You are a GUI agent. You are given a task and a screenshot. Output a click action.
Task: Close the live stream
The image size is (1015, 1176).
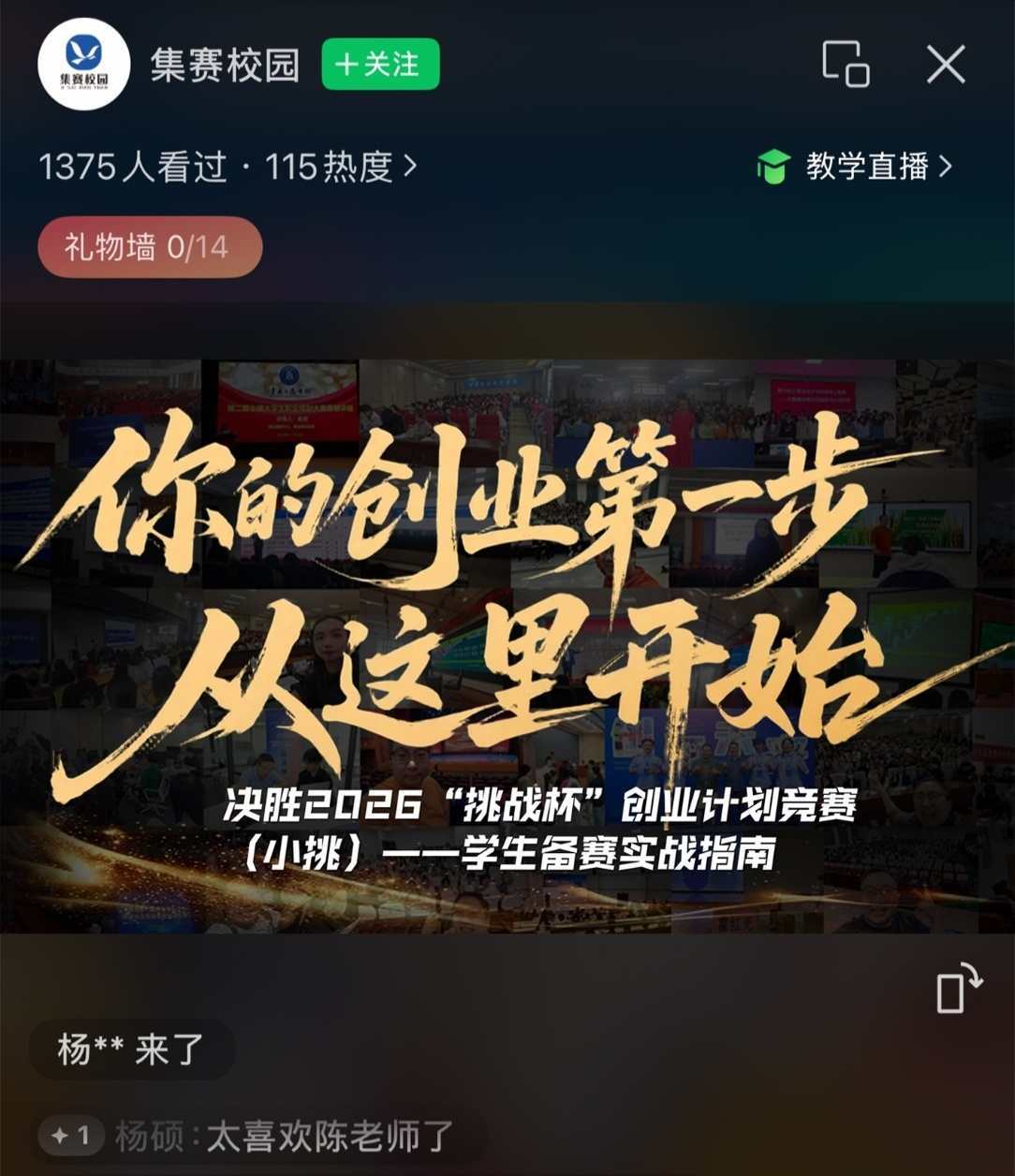[x=946, y=66]
